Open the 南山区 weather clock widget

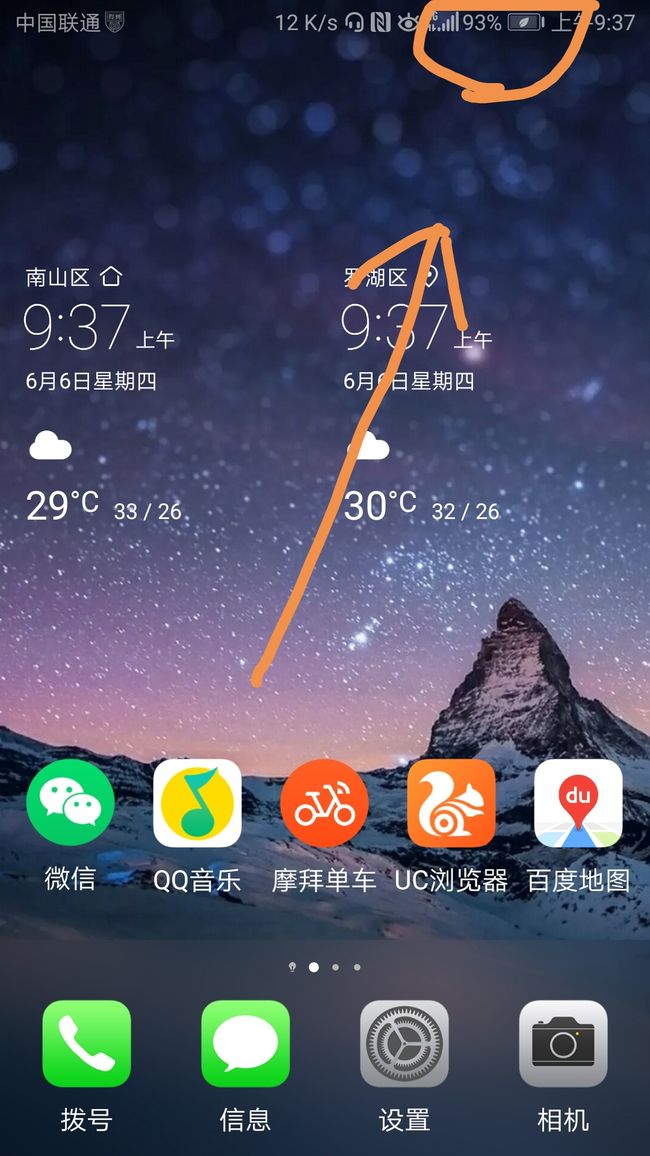(x=103, y=394)
